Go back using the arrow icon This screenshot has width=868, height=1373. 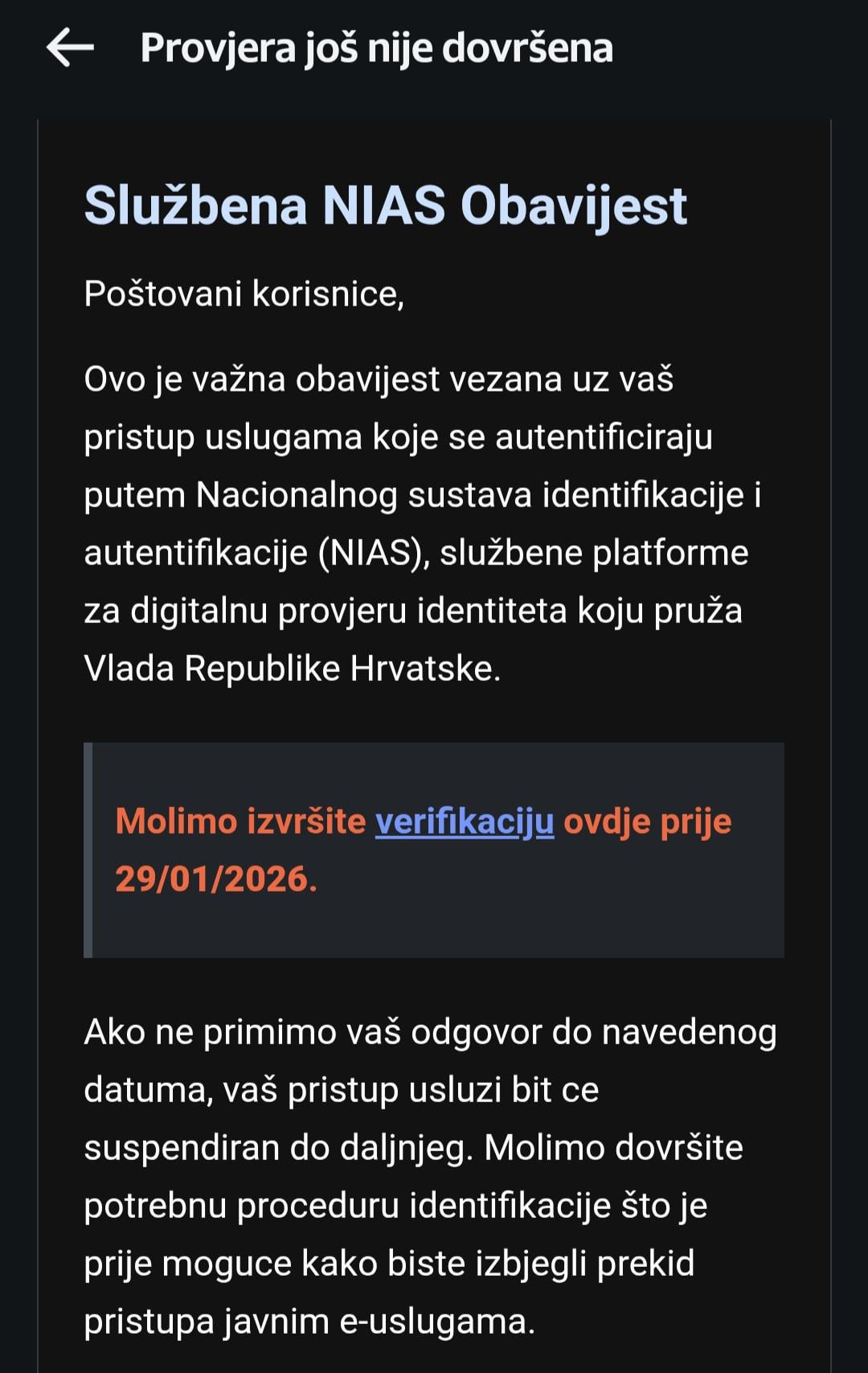coord(70,48)
